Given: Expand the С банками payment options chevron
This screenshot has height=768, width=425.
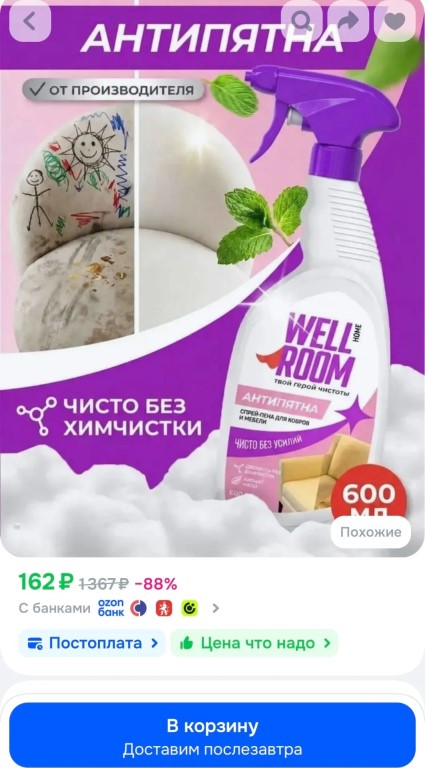Looking at the screenshot, I should tap(215, 608).
